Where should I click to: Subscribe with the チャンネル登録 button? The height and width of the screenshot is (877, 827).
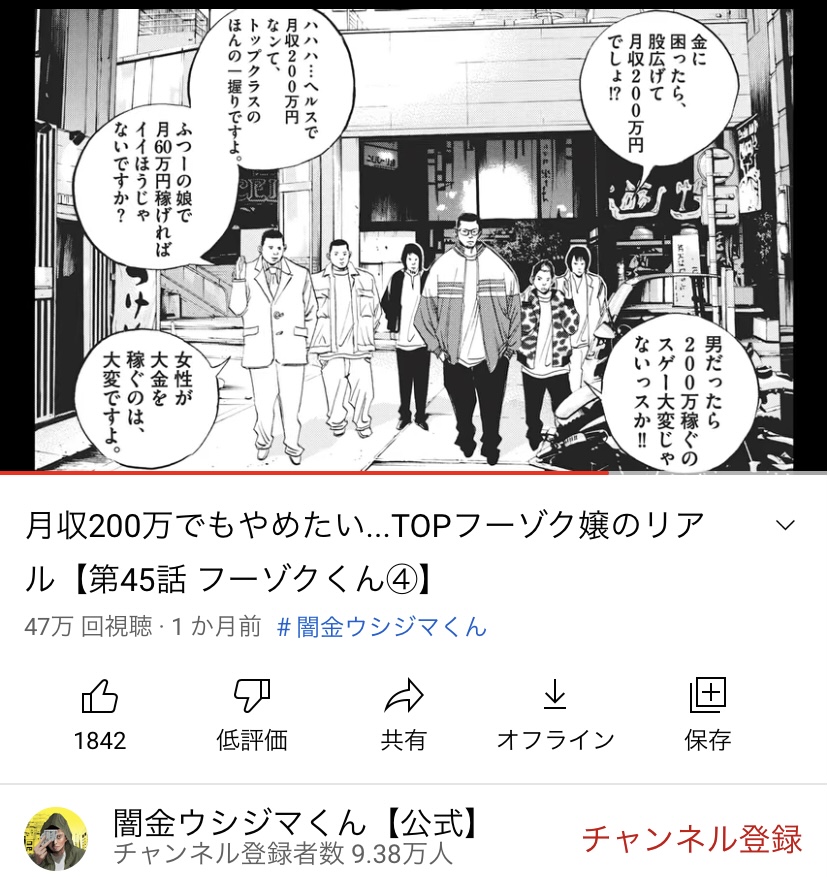(x=692, y=838)
